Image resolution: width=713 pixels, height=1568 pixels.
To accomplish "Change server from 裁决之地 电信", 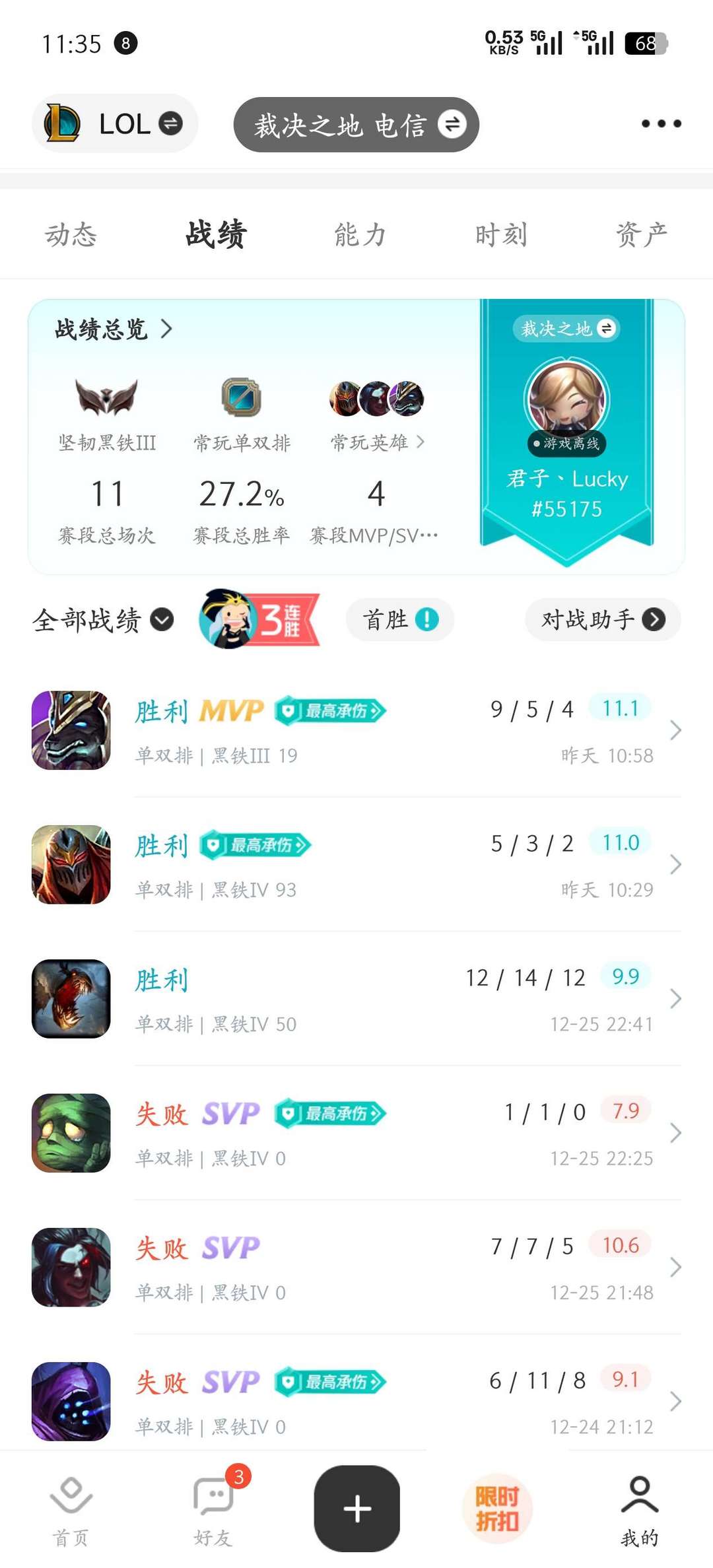I will click(356, 125).
